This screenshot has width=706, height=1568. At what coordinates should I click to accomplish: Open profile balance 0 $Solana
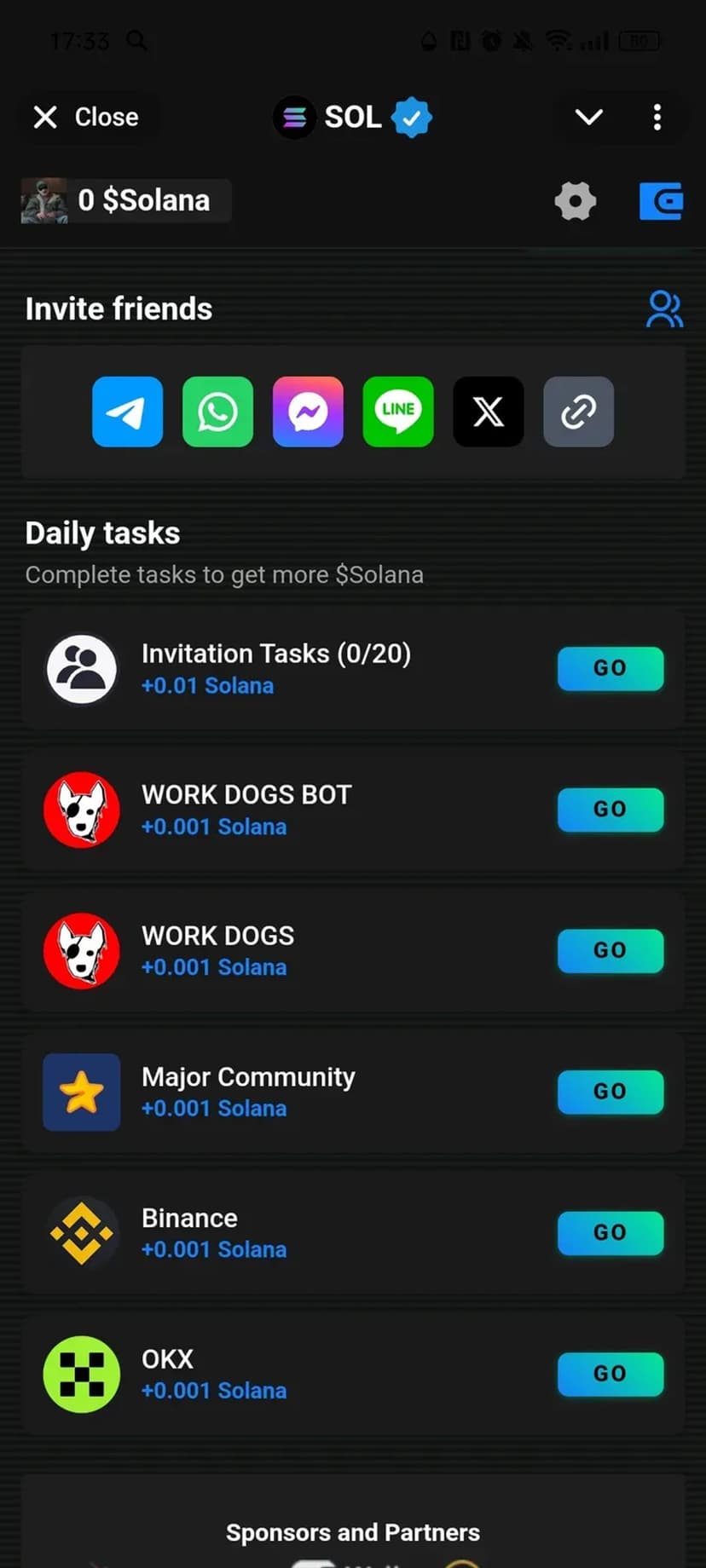[126, 201]
